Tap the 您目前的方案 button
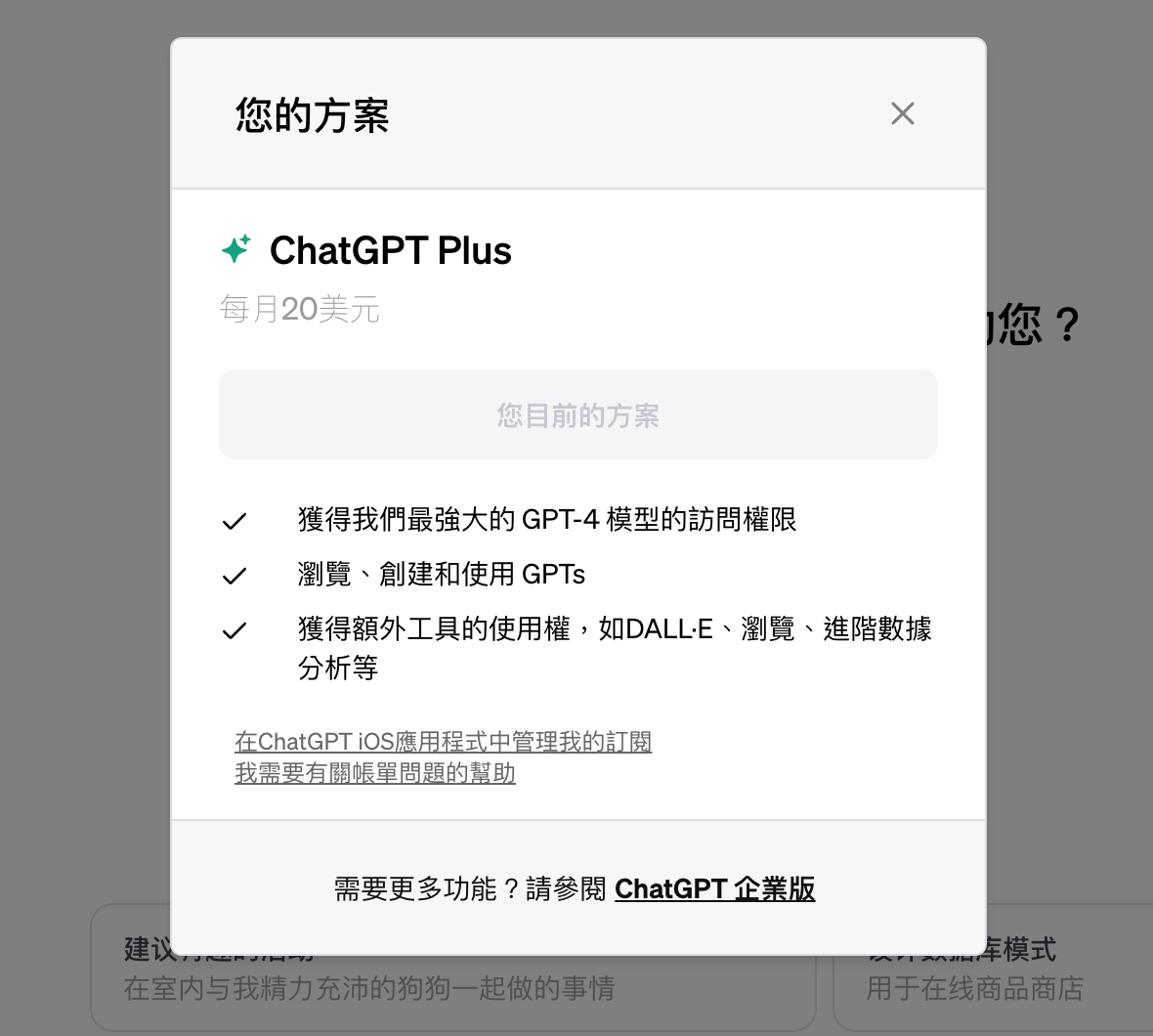Screen dimensions: 1153x1036 pyautogui.click(x=577, y=415)
